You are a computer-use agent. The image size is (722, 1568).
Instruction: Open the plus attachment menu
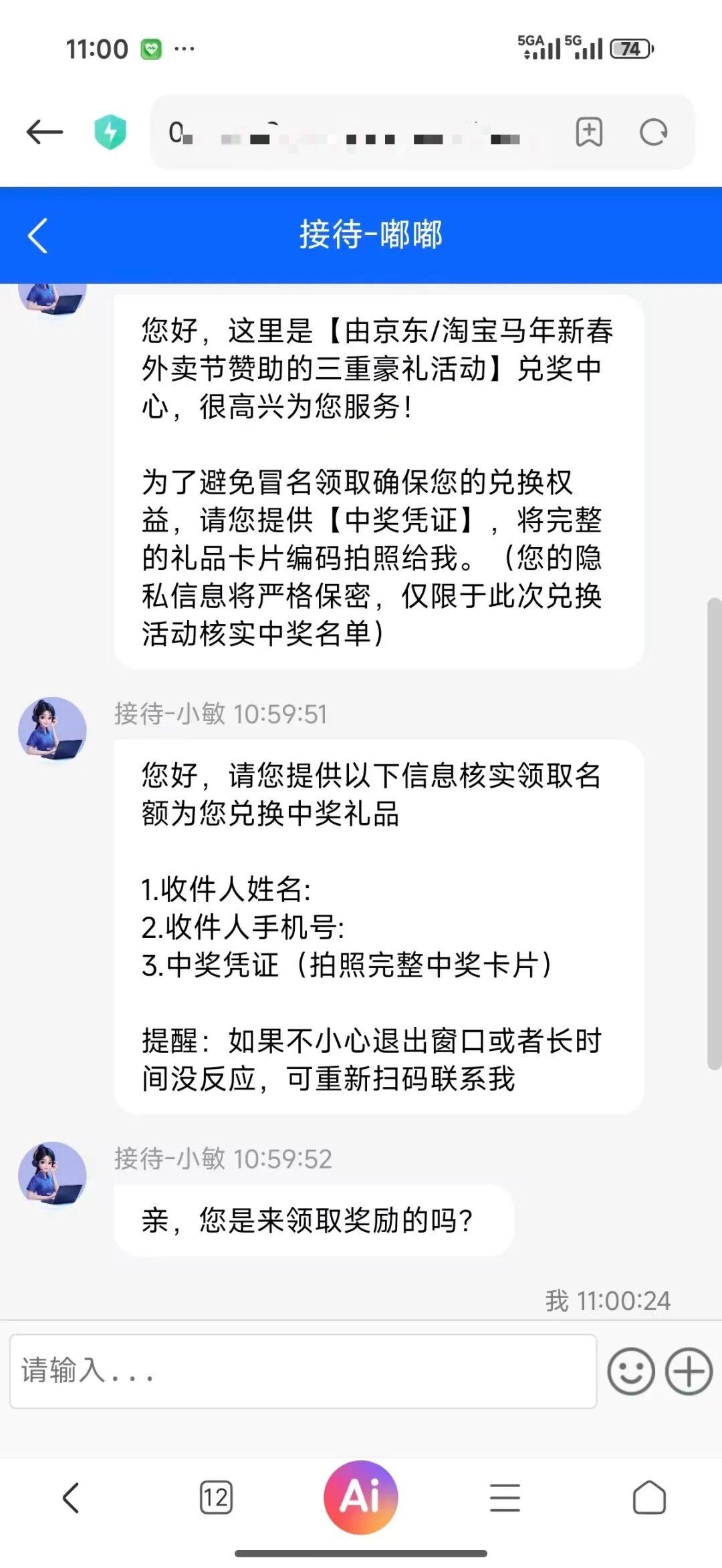689,1371
